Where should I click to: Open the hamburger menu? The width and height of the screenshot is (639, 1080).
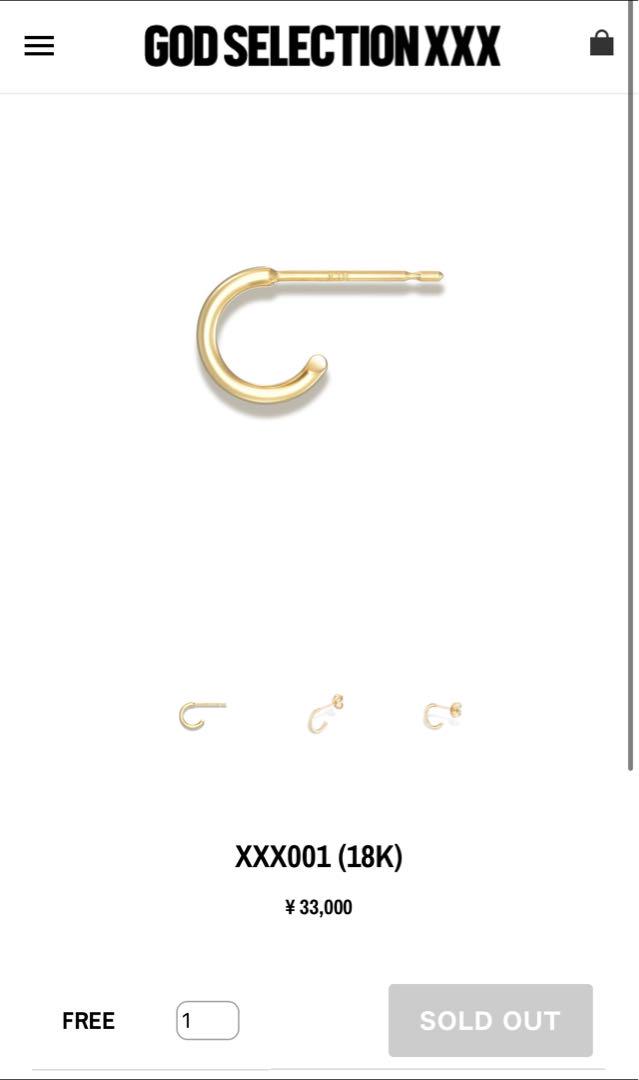(39, 46)
